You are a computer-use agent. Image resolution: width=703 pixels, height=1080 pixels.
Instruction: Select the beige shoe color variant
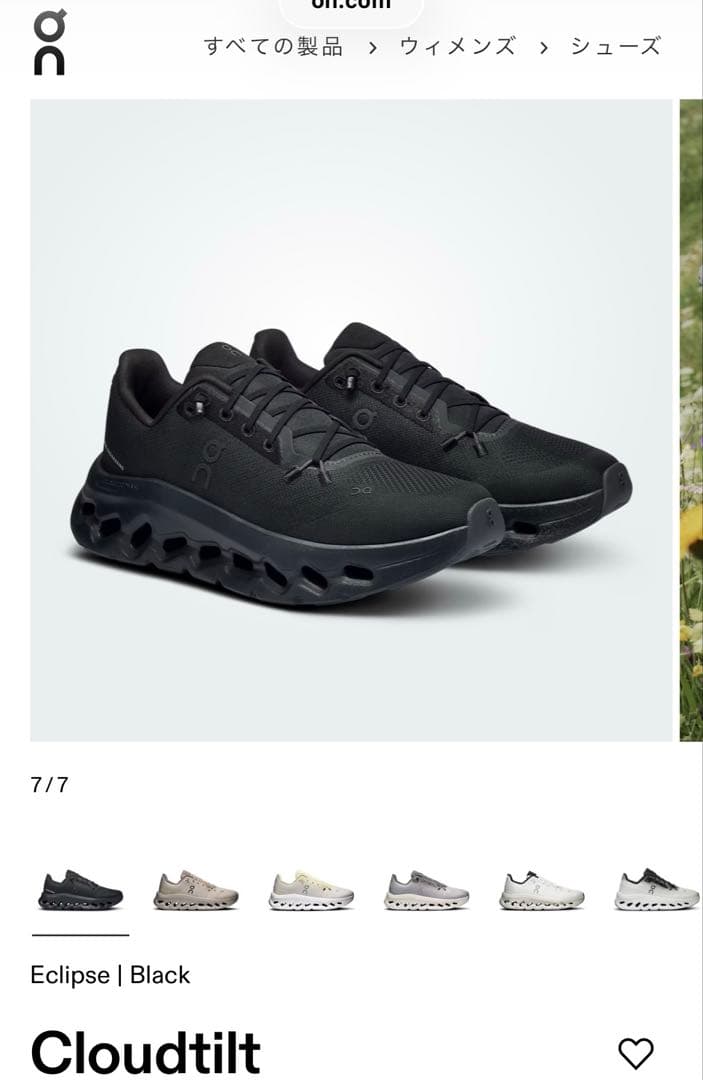point(195,889)
